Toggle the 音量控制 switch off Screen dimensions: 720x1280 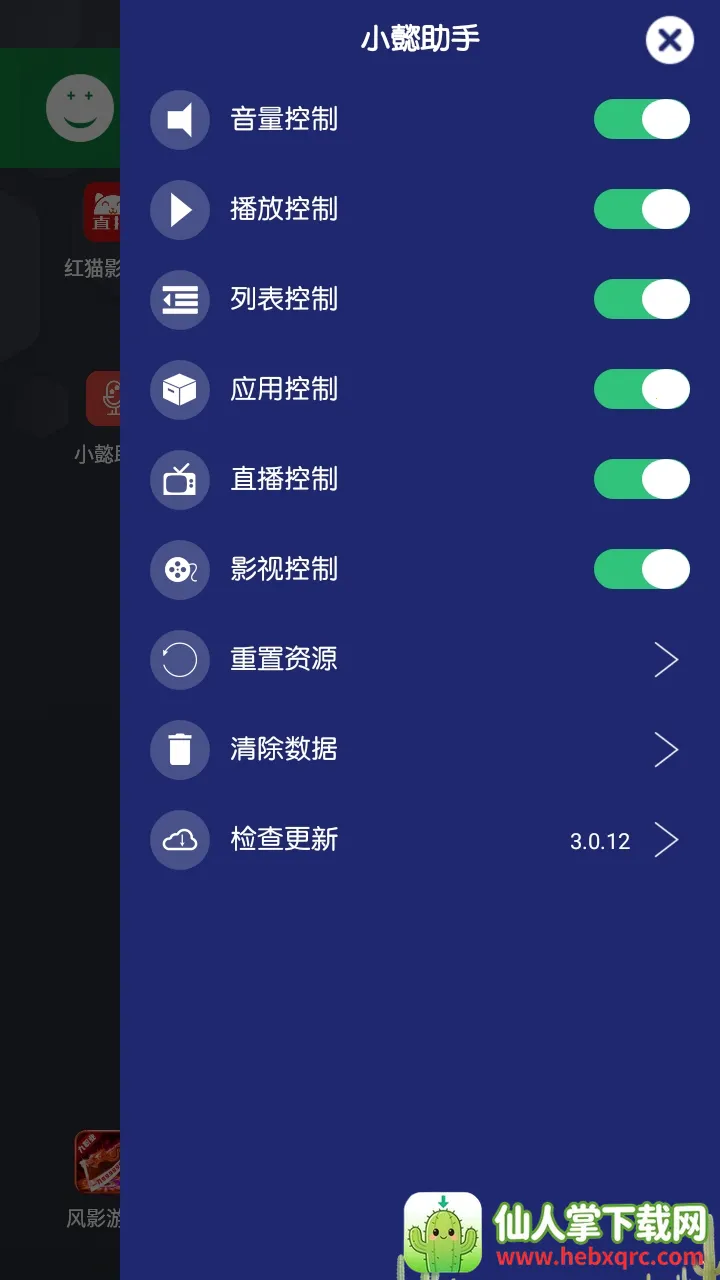[x=641, y=119]
